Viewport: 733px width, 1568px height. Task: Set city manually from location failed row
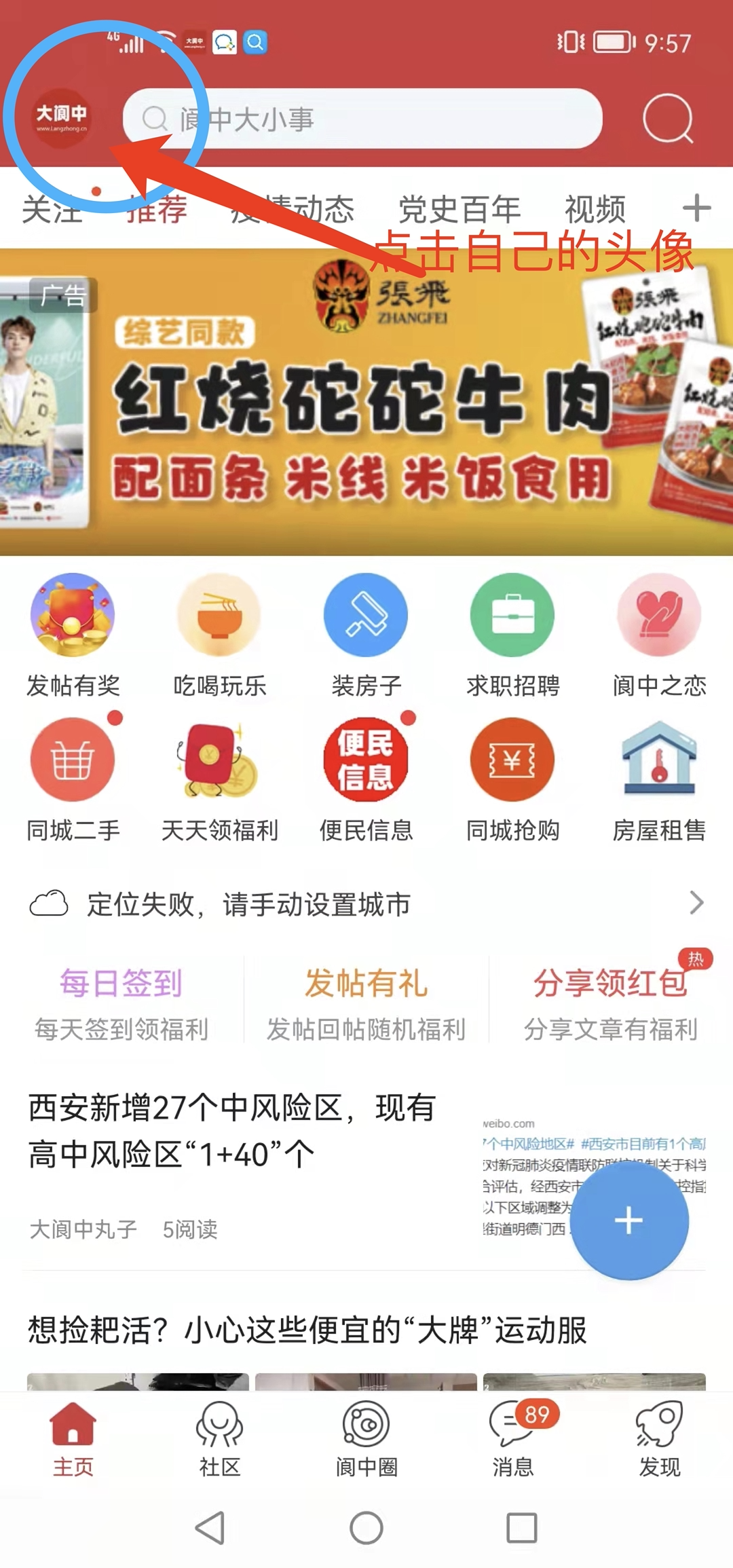pos(366,904)
